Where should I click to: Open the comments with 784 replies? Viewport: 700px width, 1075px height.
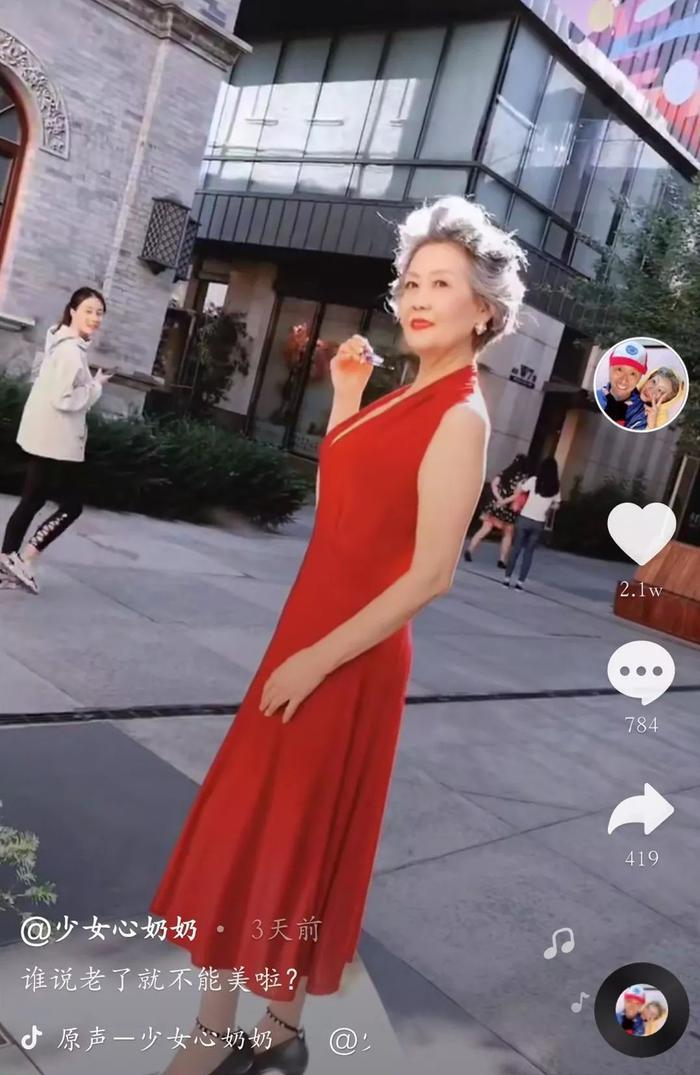click(641, 672)
